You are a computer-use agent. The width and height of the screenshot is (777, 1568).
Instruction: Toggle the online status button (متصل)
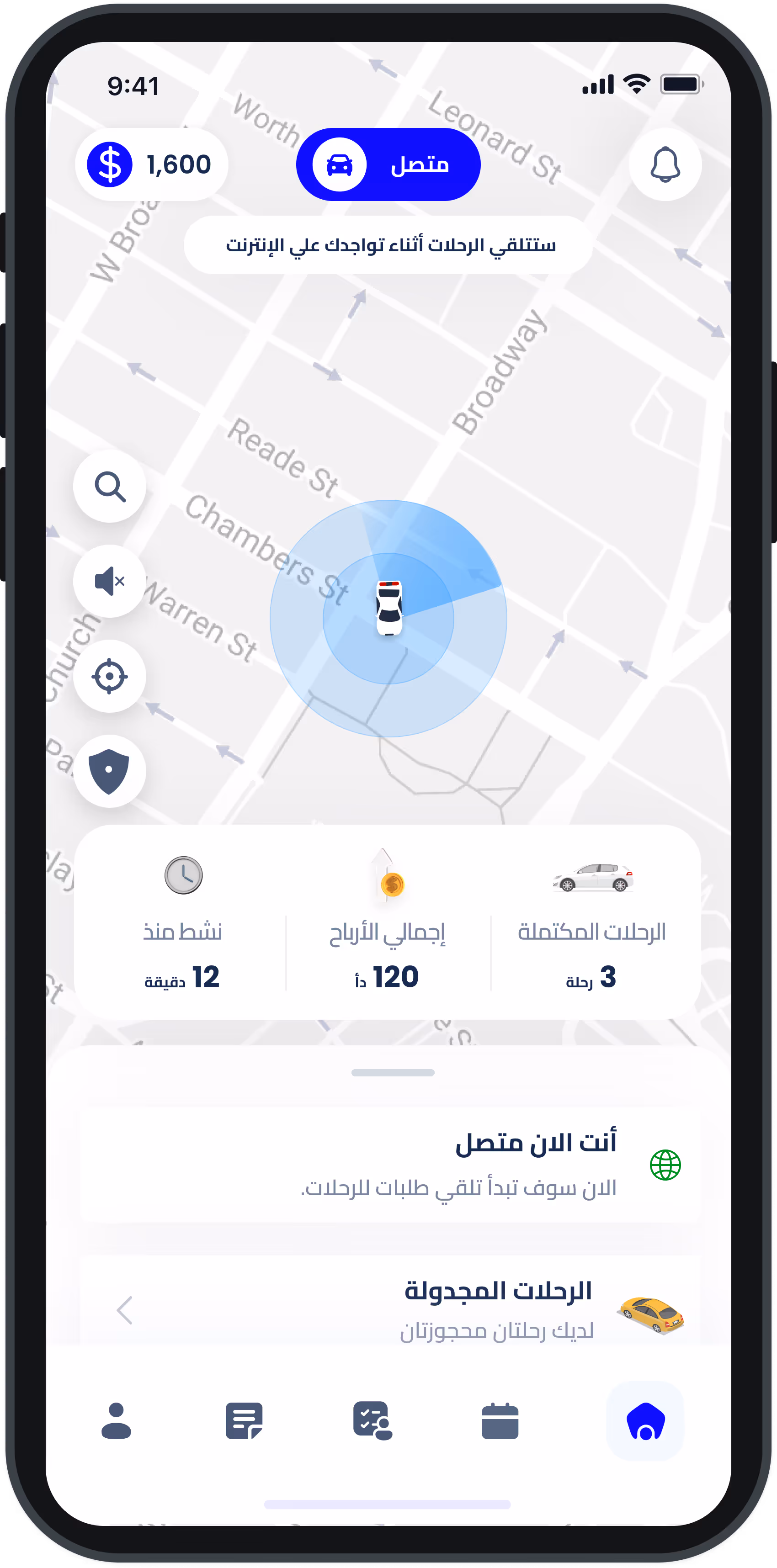[x=388, y=164]
